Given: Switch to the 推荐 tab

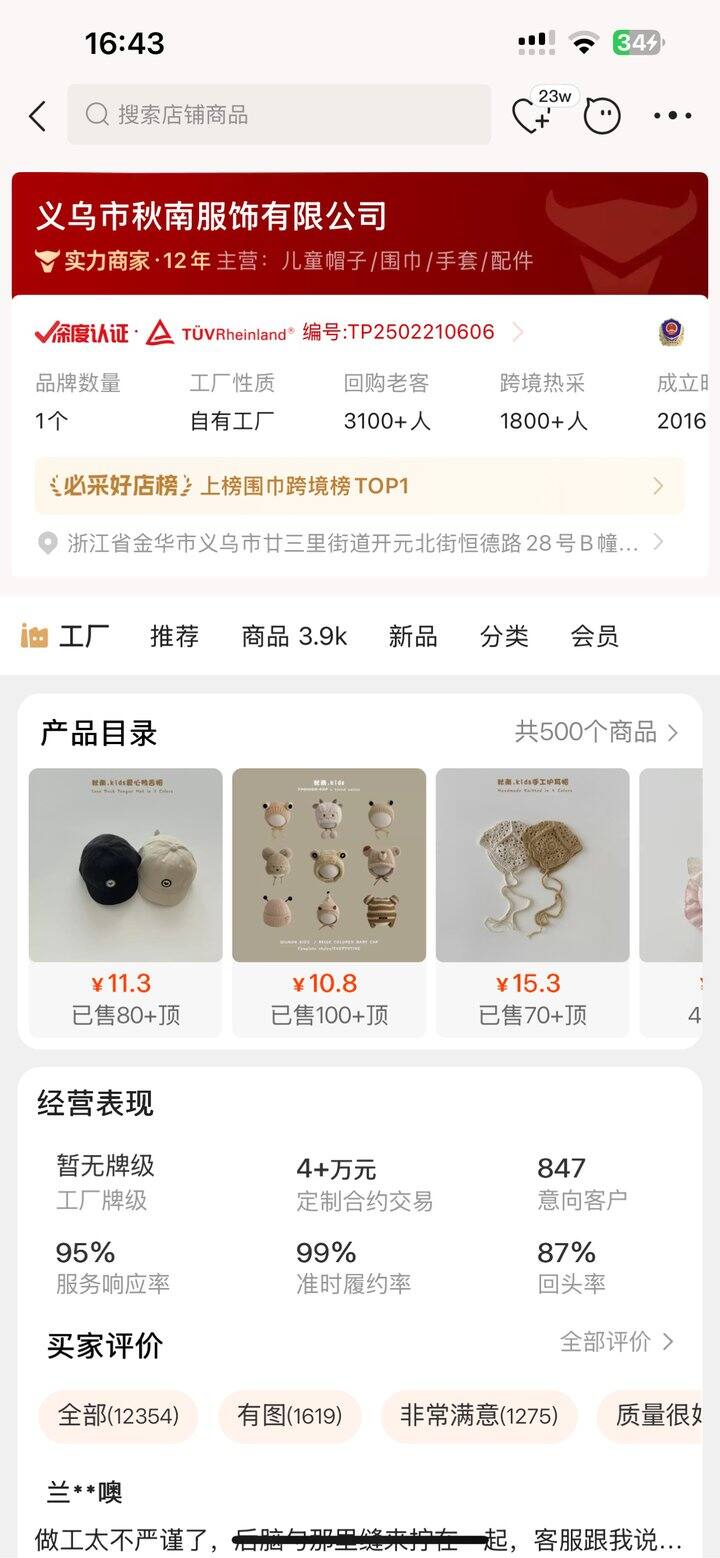Looking at the screenshot, I should click(175, 636).
